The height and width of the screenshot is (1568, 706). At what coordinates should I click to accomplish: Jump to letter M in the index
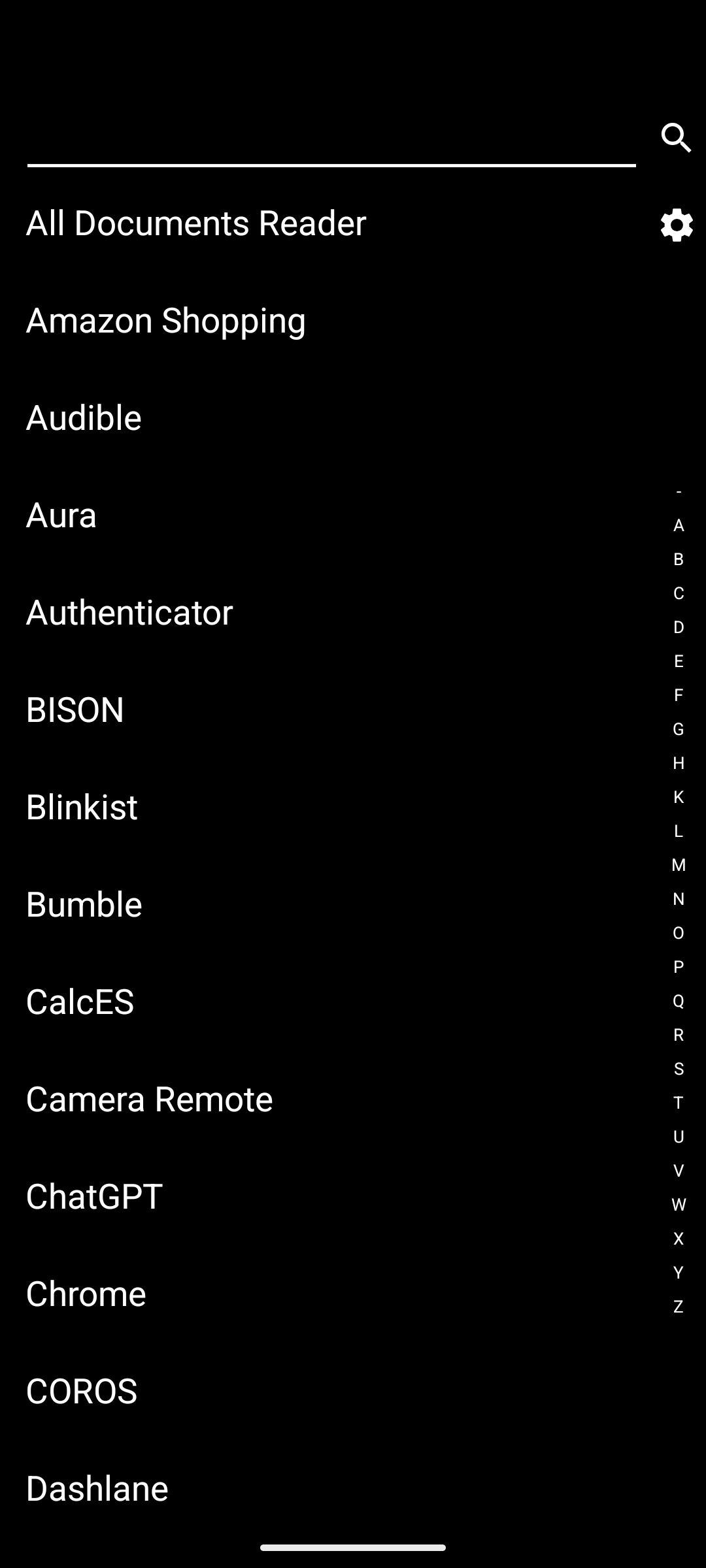coord(679,865)
